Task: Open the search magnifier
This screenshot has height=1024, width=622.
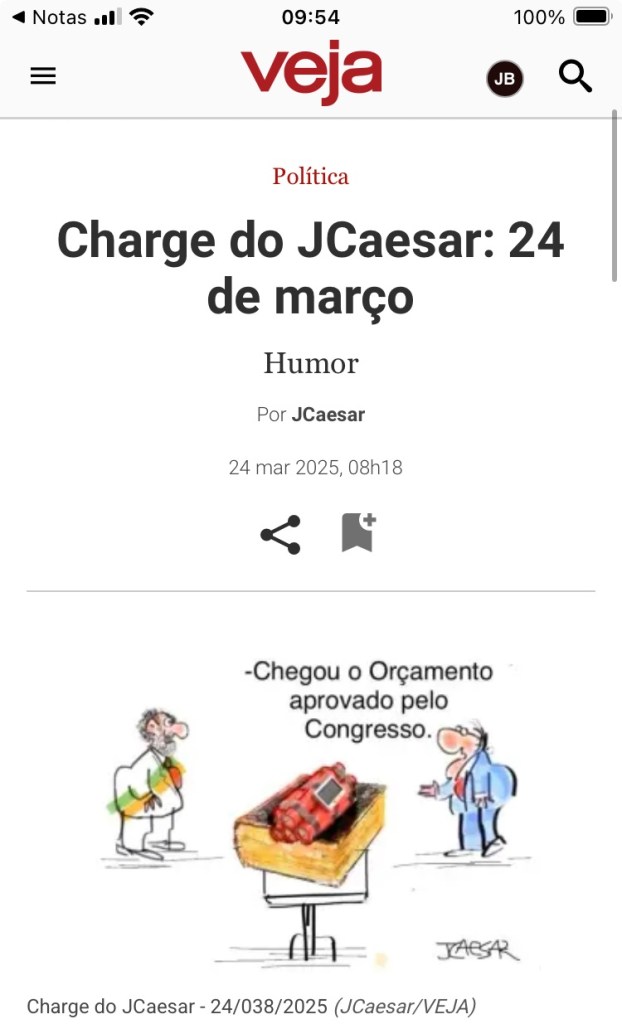Action: pyautogui.click(x=575, y=76)
